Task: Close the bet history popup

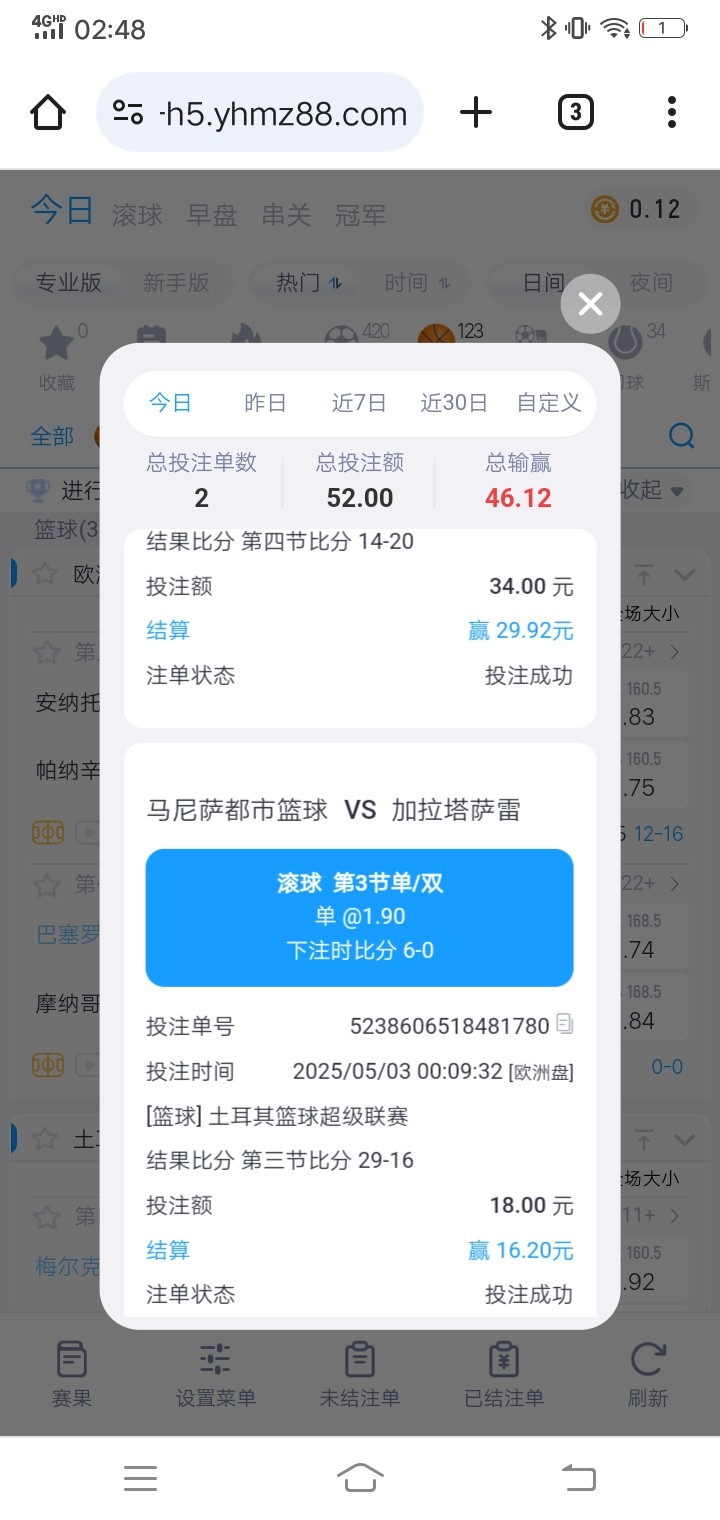Action: click(590, 304)
